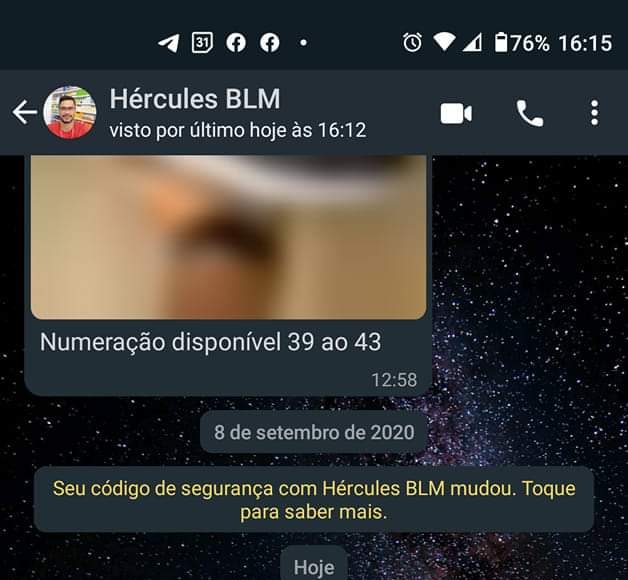Open the blurred photo message
628x580 pixels.
click(228, 236)
